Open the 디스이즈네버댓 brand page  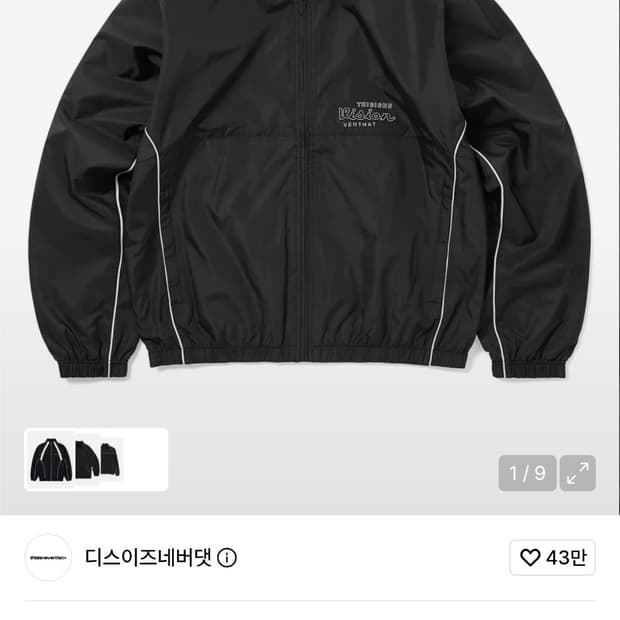click(x=149, y=558)
